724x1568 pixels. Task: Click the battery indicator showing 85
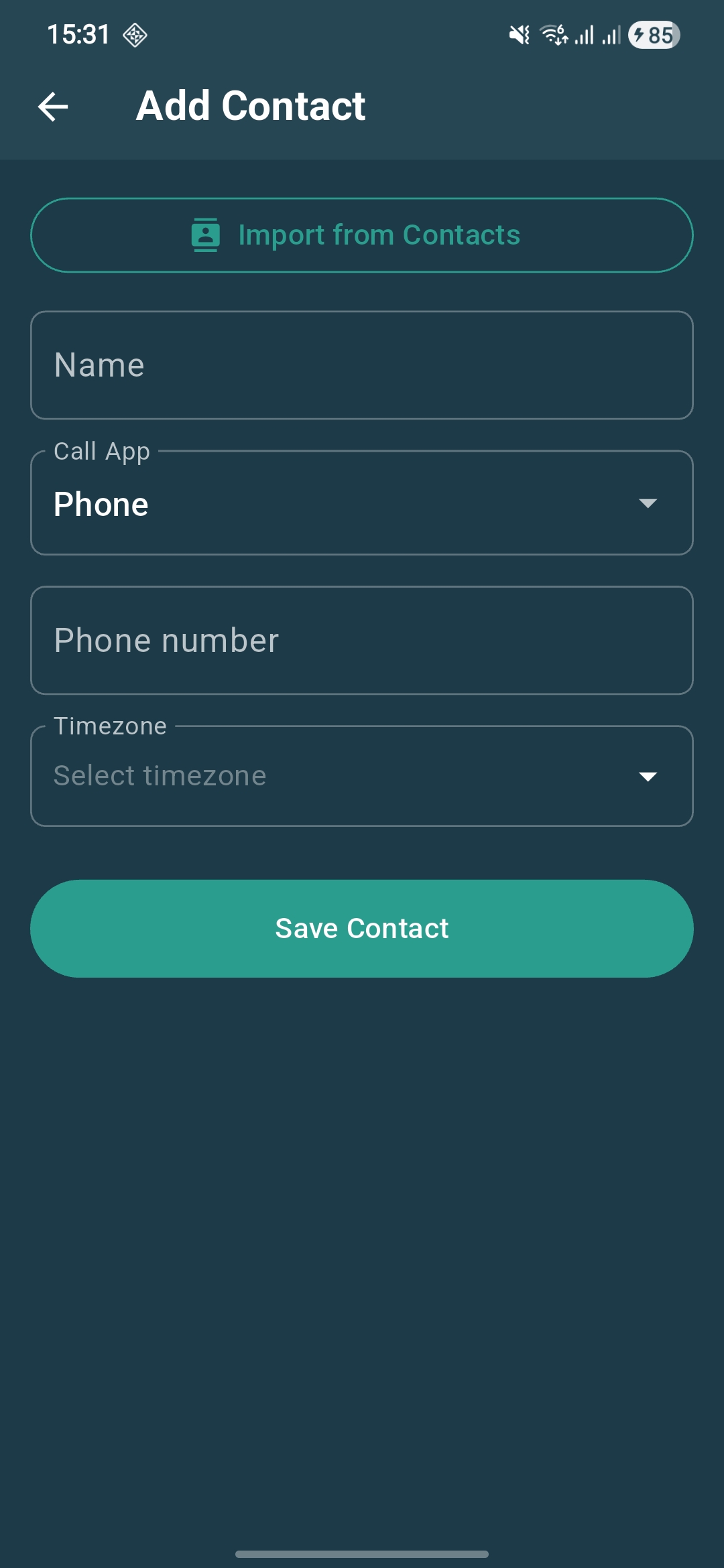(652, 35)
